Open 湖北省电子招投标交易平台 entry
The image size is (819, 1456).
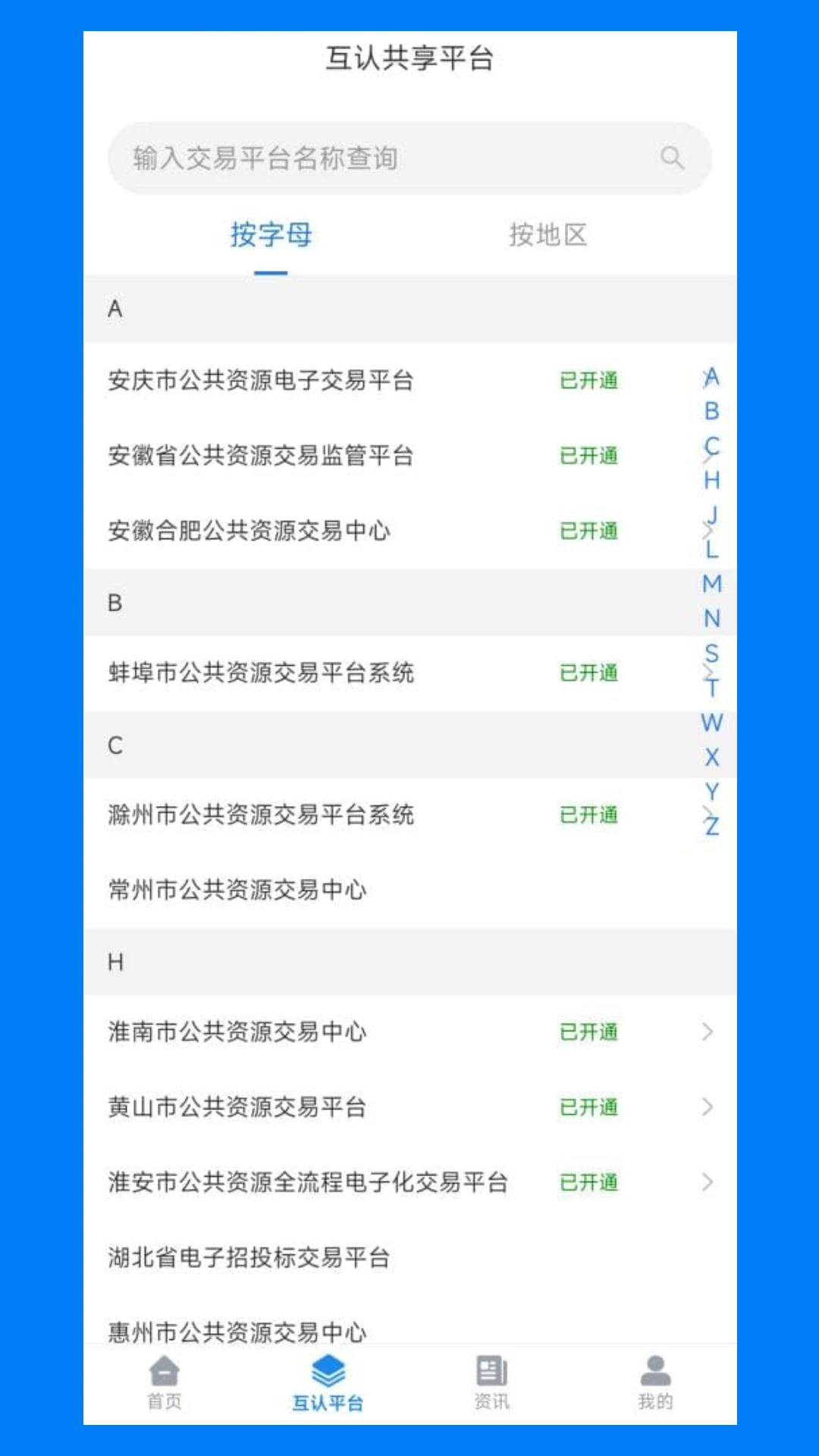click(x=249, y=1257)
